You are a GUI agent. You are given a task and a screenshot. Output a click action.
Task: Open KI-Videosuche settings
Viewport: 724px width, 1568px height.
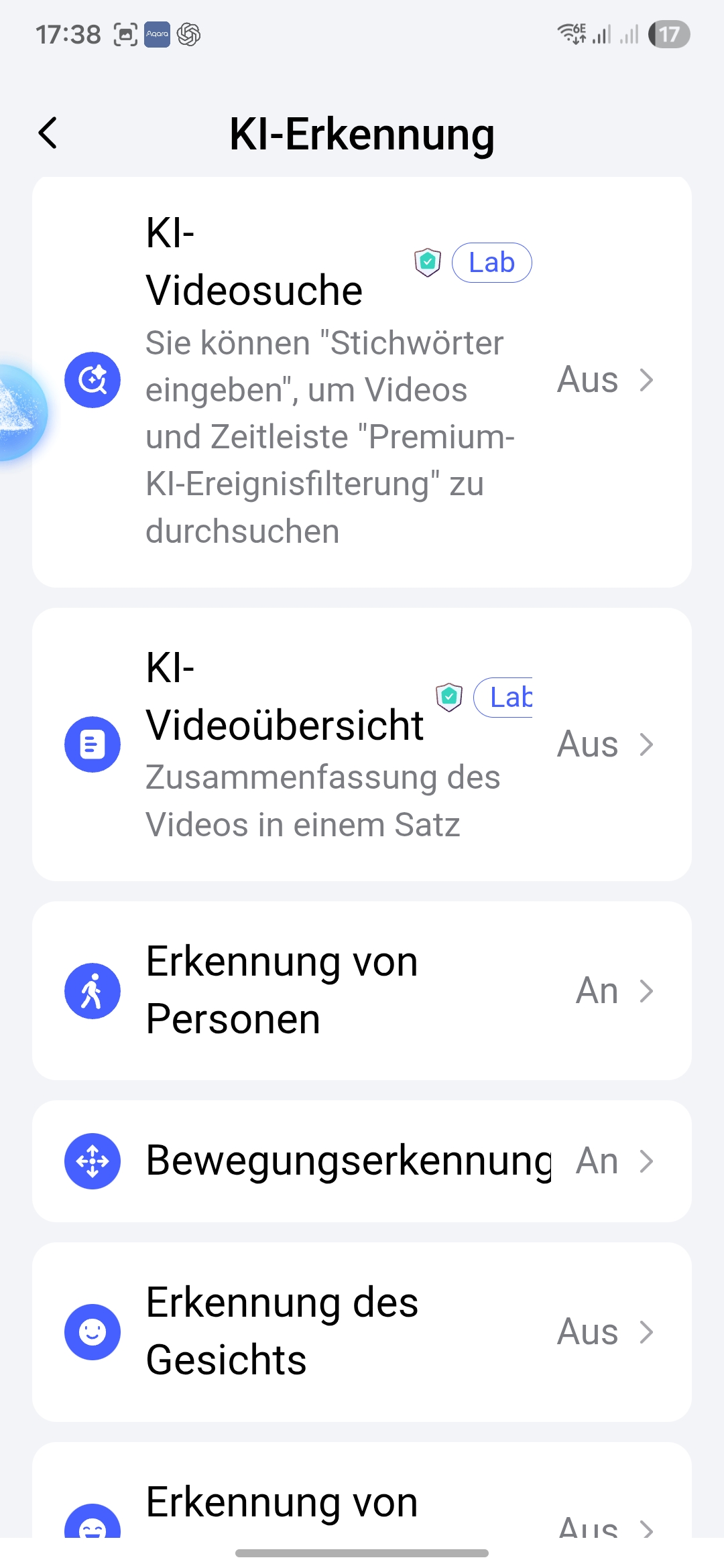(x=362, y=381)
